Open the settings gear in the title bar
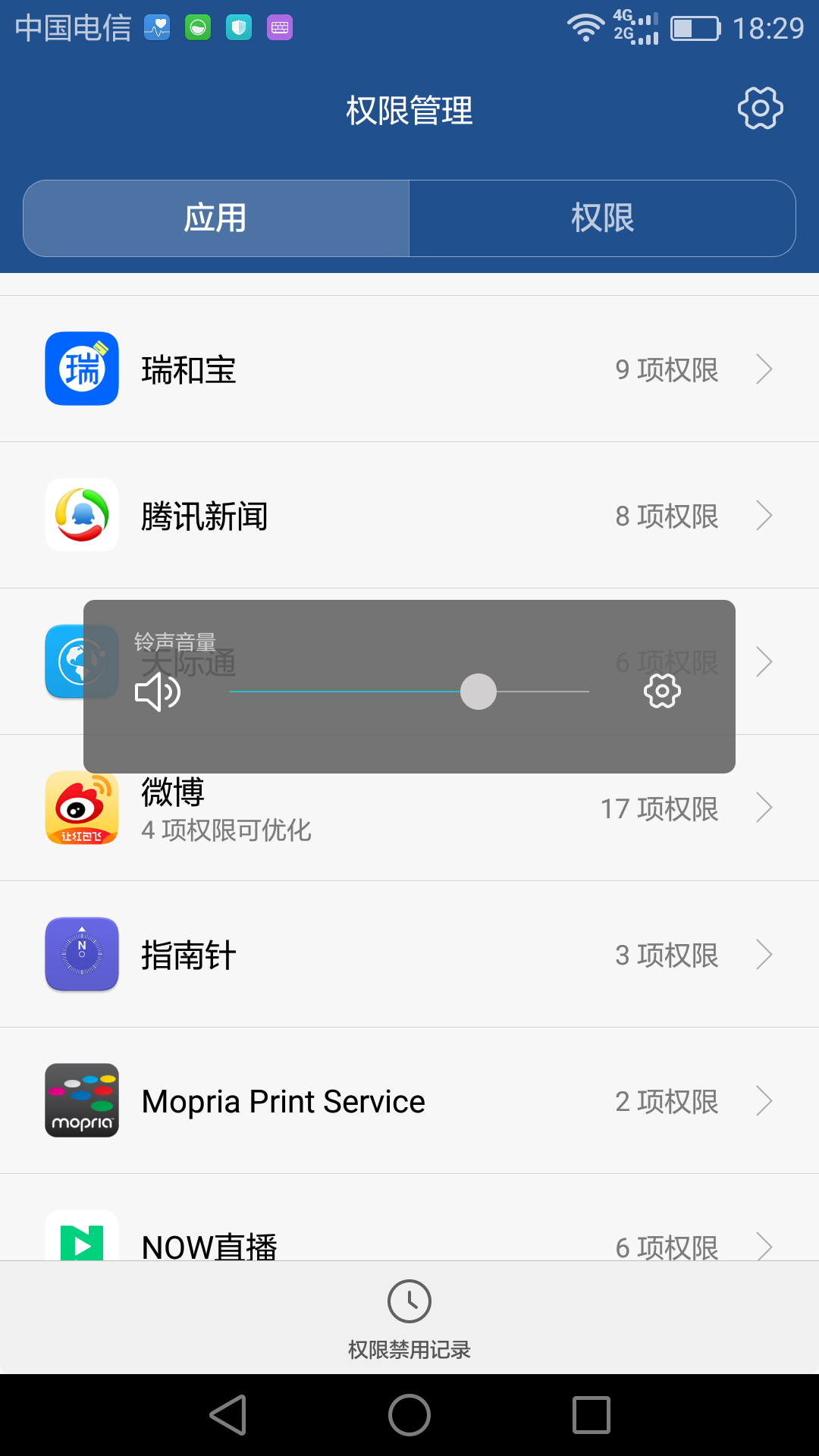The image size is (819, 1456). click(761, 108)
